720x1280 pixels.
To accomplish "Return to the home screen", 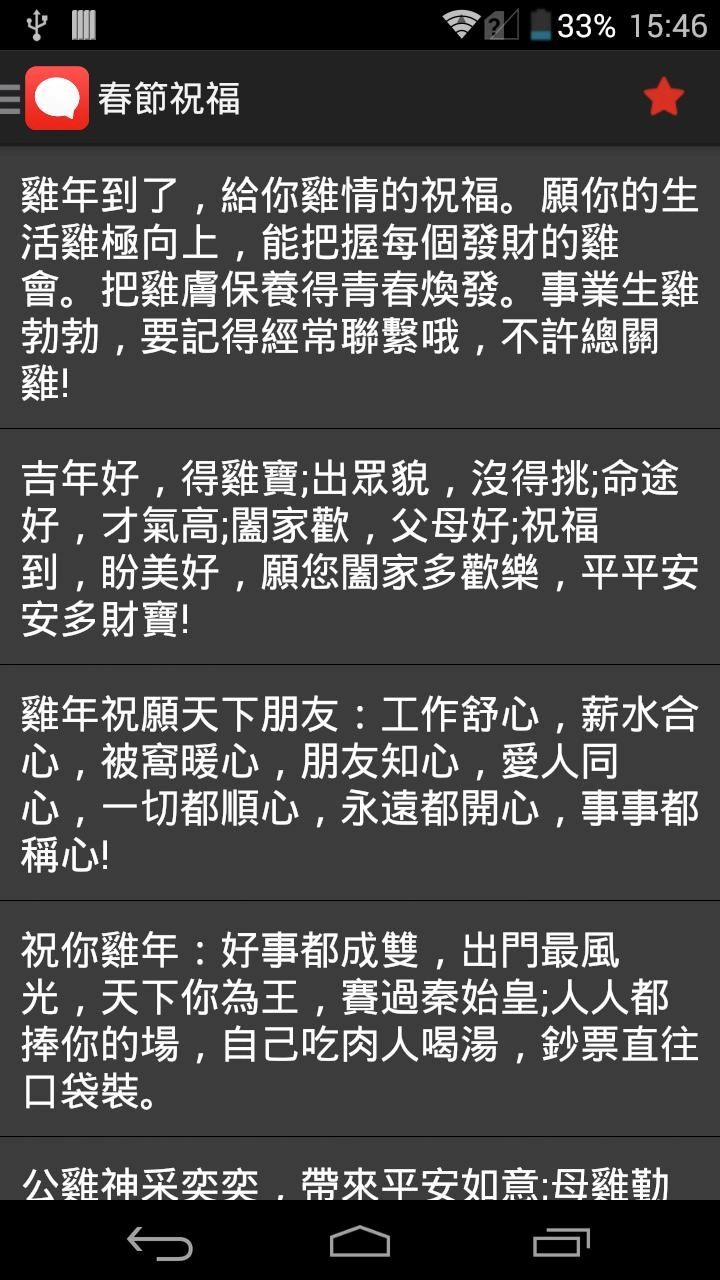I will 360,1242.
